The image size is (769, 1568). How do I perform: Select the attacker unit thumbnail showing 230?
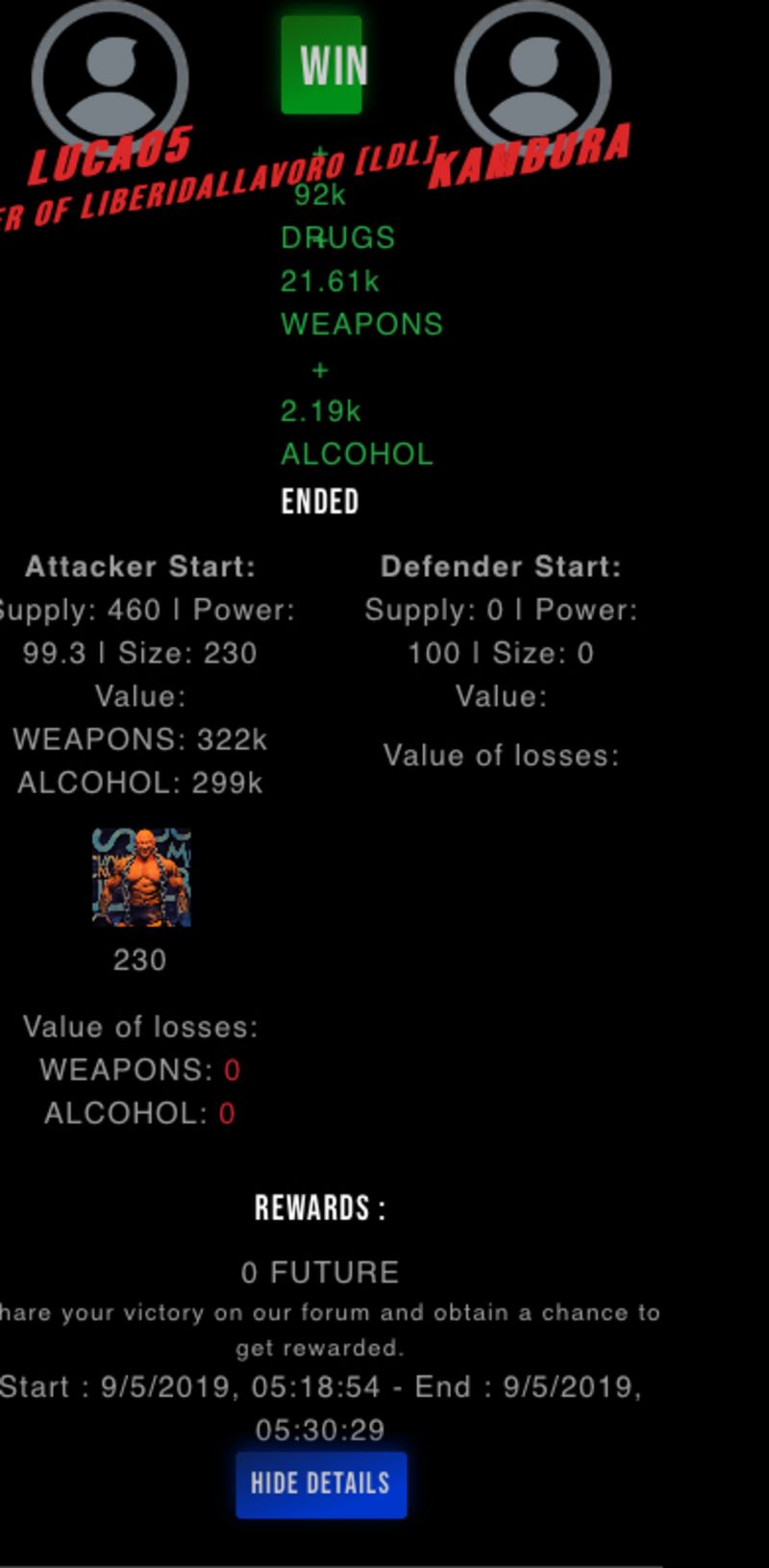(x=141, y=878)
